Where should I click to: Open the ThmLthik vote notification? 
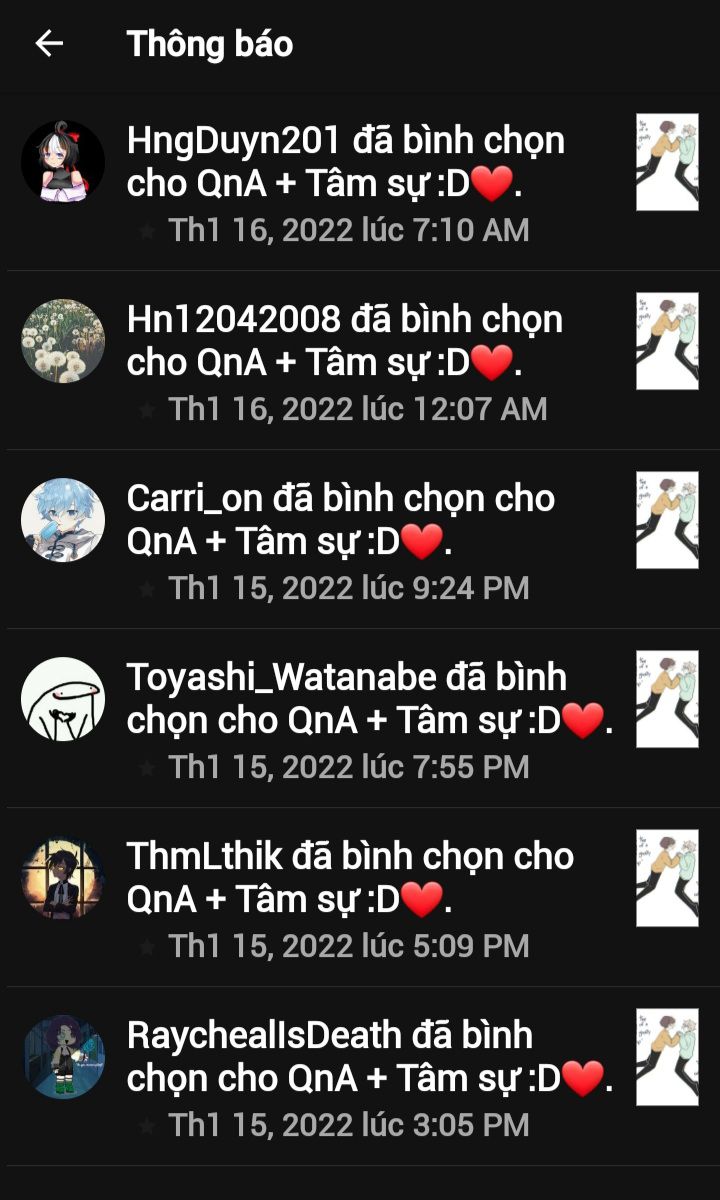tap(360, 897)
